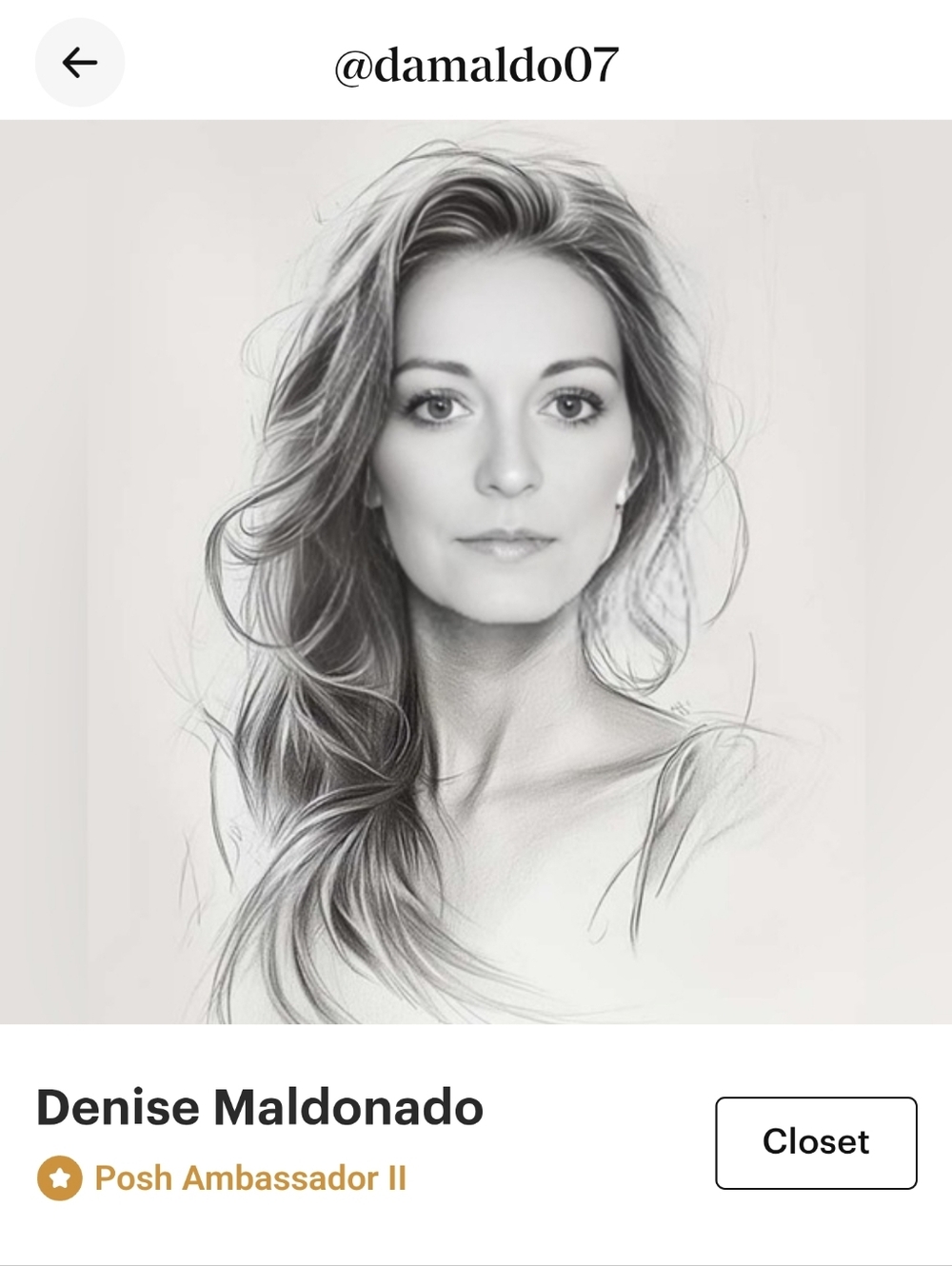Go back using the arrow icon

(80, 63)
